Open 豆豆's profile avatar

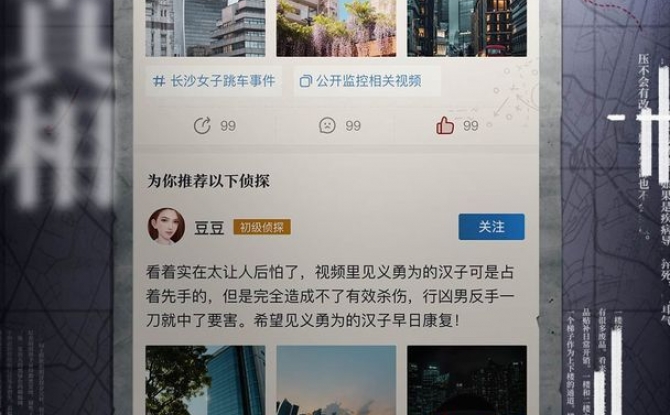click(166, 226)
